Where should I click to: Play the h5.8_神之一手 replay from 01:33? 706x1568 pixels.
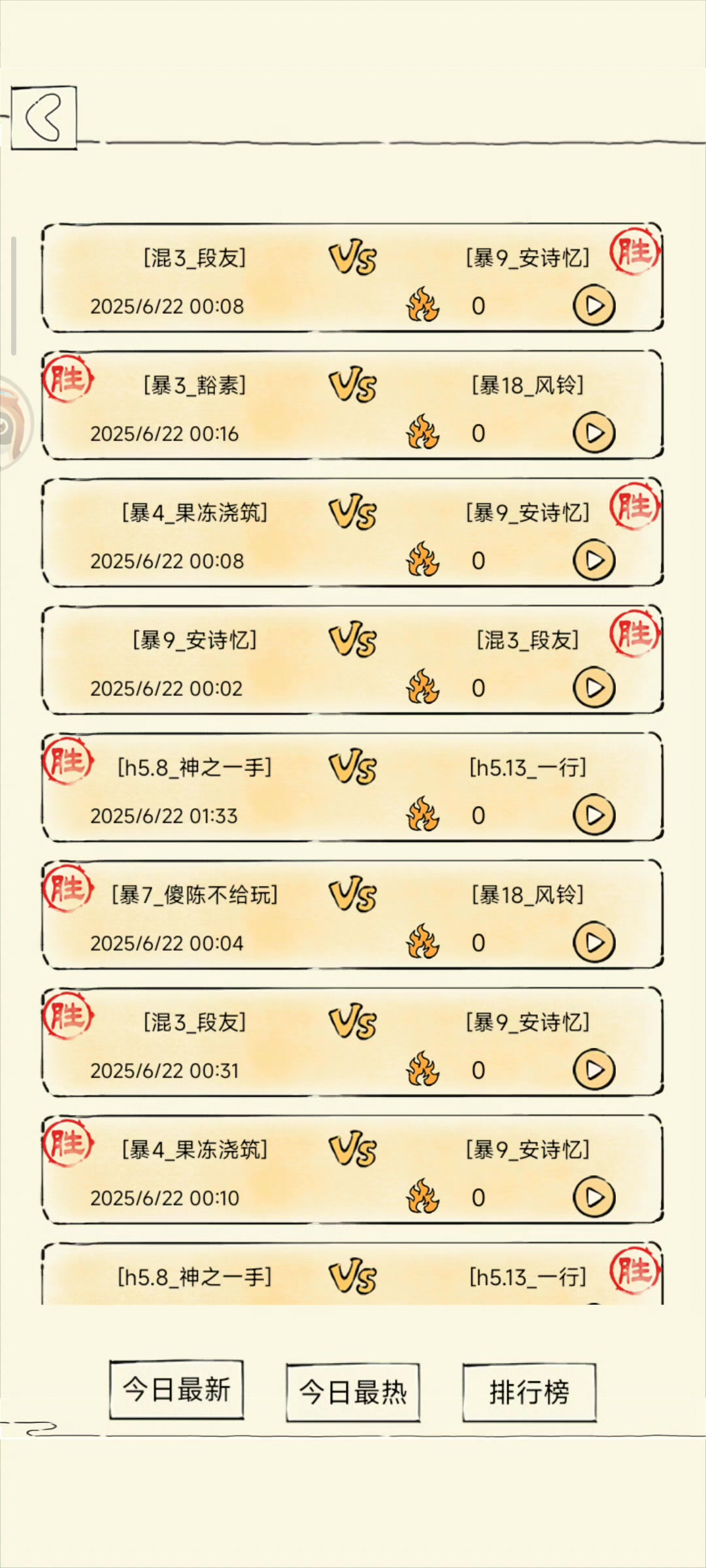point(594,815)
